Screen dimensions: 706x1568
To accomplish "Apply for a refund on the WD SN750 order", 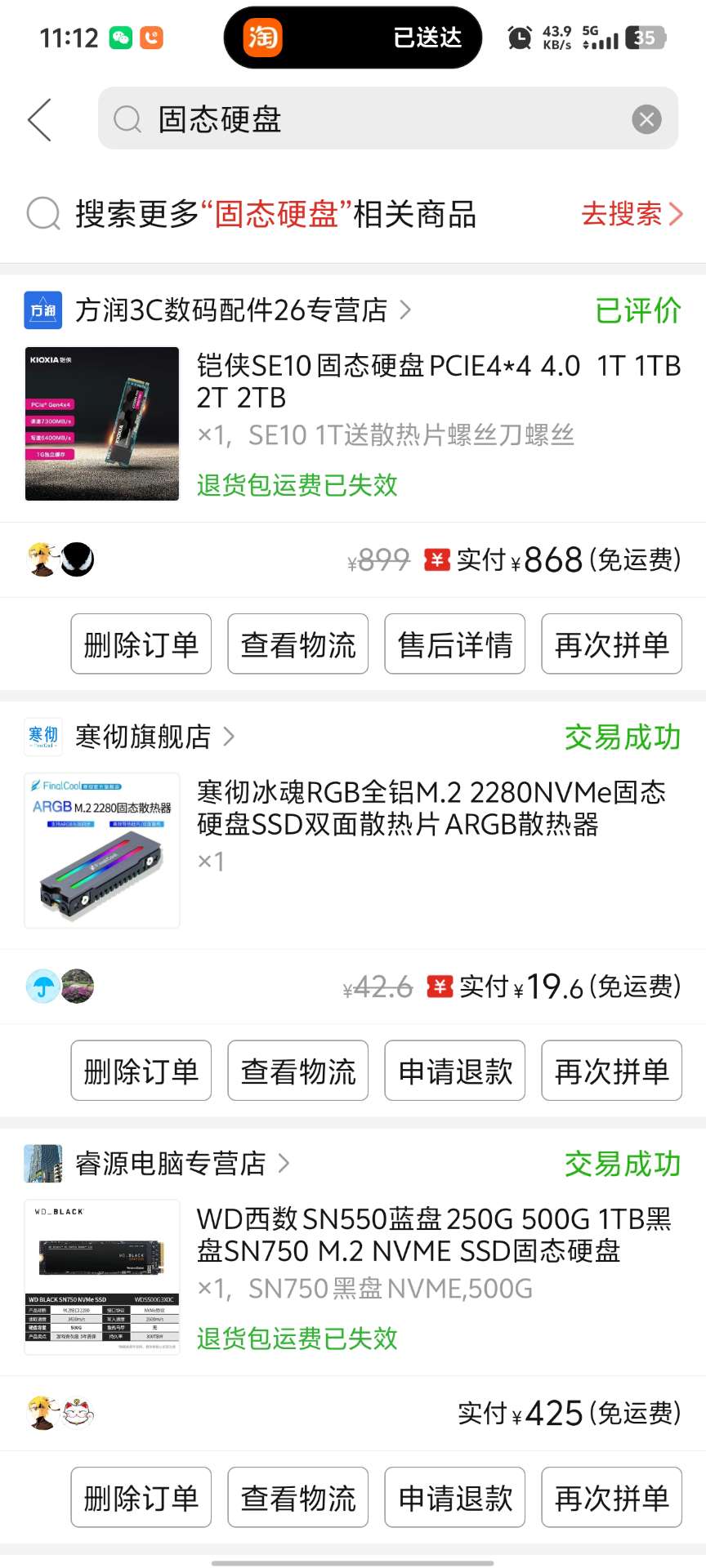I will pos(454,1498).
